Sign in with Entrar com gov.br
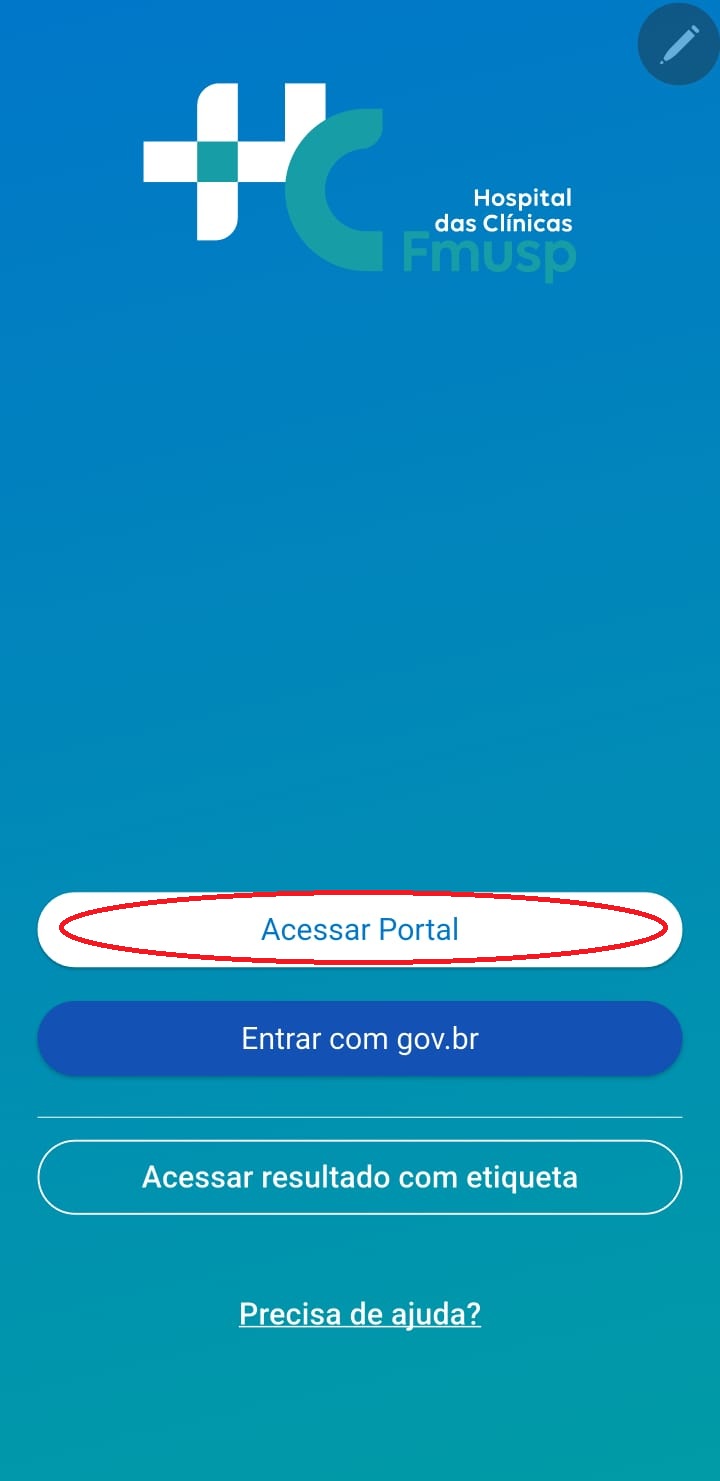 (360, 1038)
